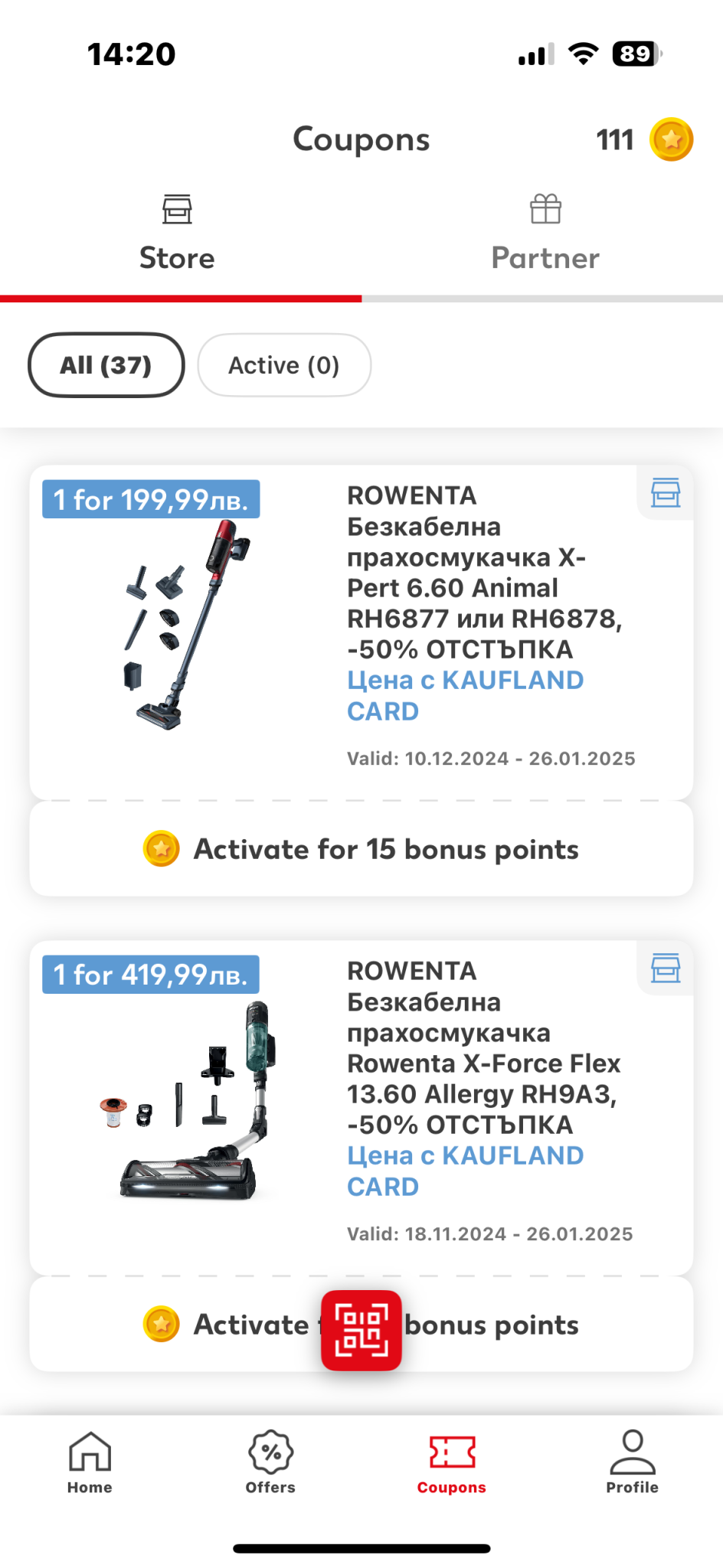The width and height of the screenshot is (723, 1568).
Task: Open the bonus points balance coin
Action: click(671, 140)
